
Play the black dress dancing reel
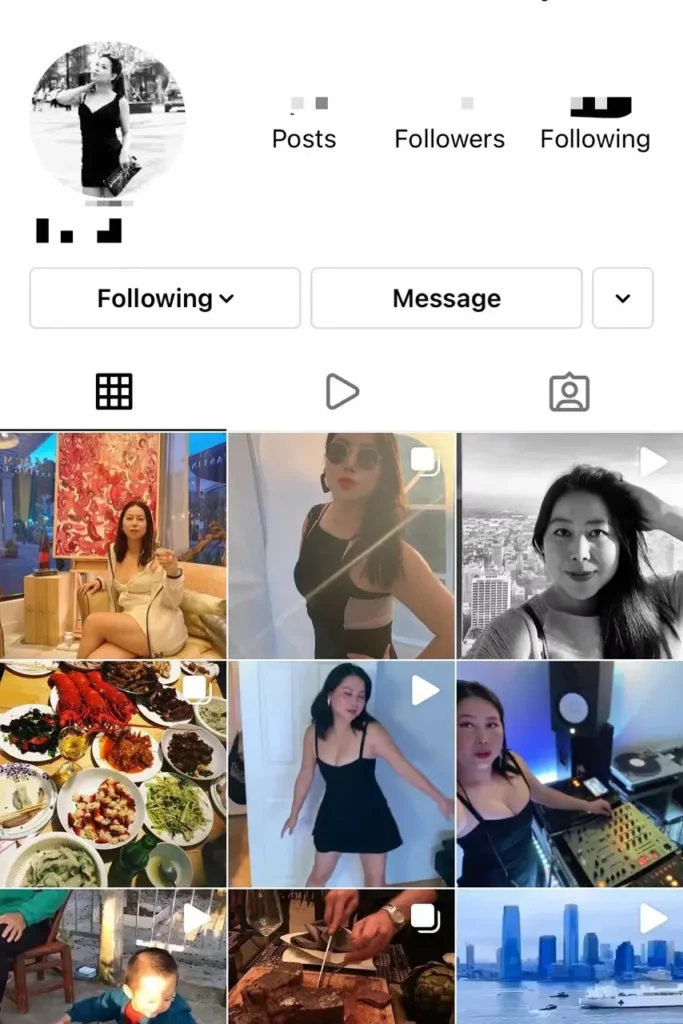click(x=341, y=773)
